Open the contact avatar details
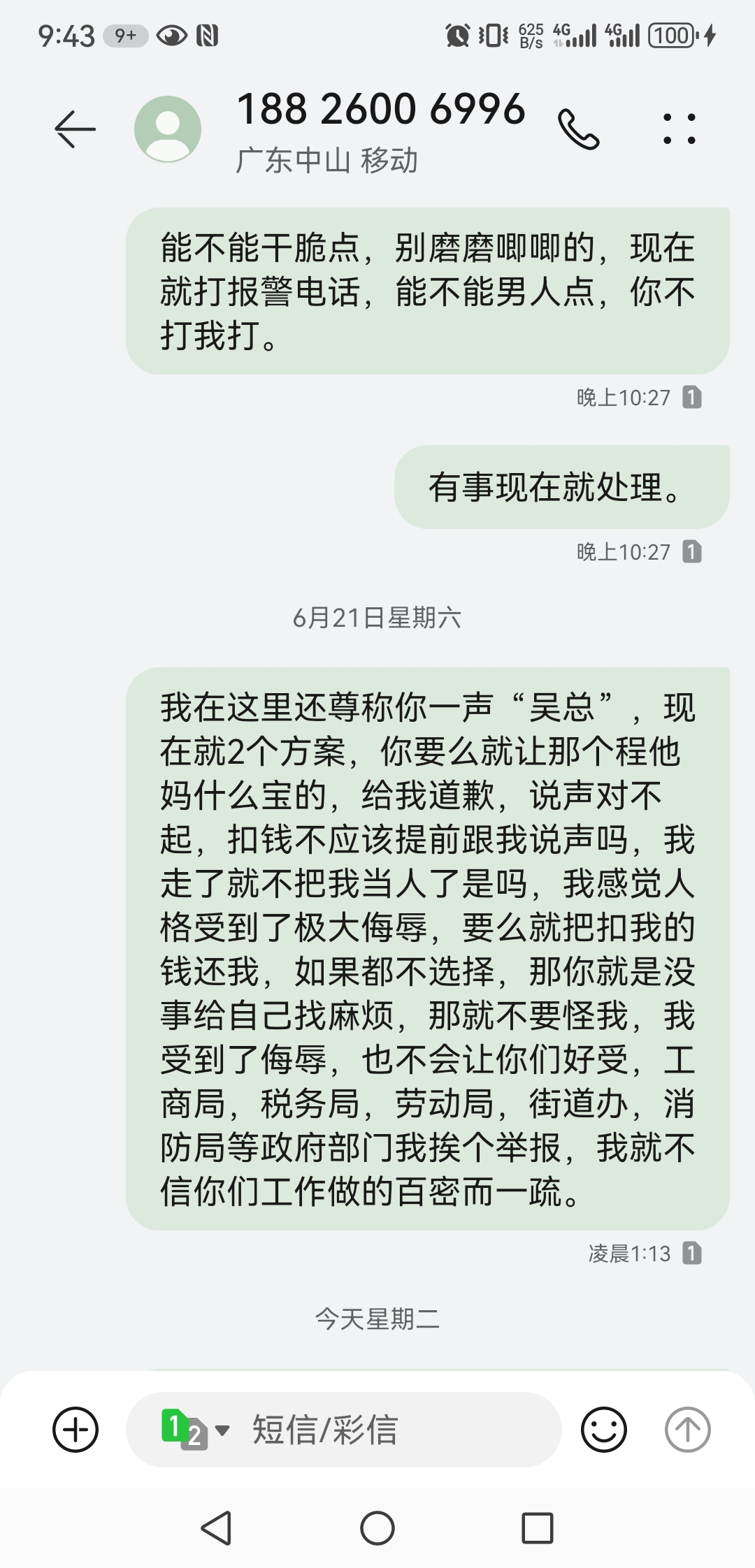This screenshot has height=1568, width=755. (168, 129)
